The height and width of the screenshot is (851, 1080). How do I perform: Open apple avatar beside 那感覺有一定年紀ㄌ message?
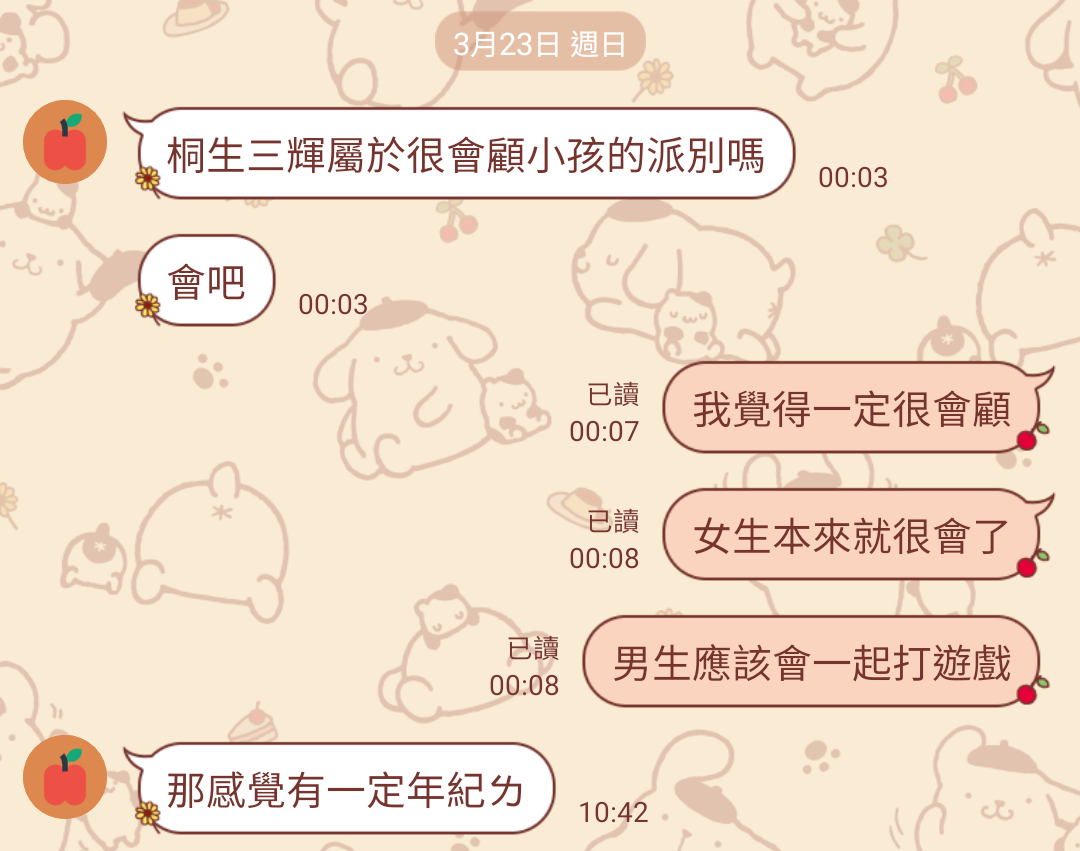[x=65, y=777]
